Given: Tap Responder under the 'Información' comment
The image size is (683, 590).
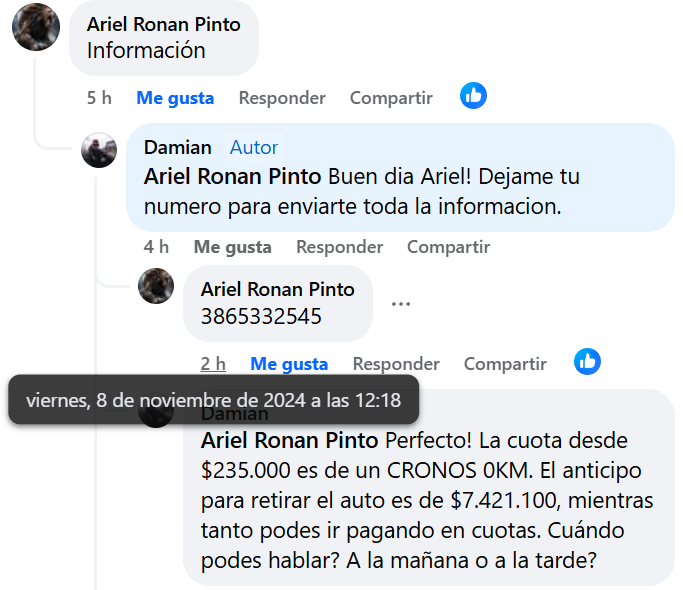Looking at the screenshot, I should pos(282,98).
